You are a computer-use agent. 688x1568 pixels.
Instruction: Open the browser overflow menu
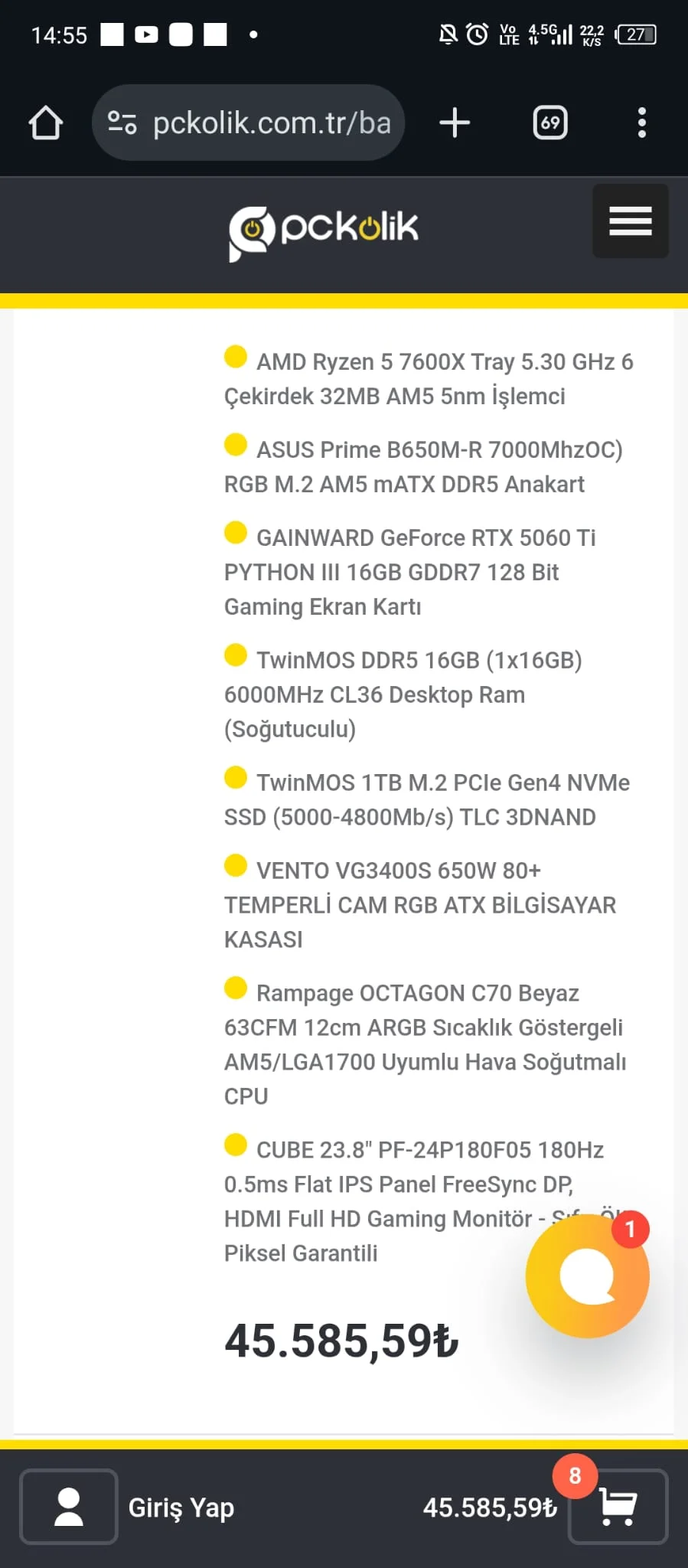tap(641, 123)
